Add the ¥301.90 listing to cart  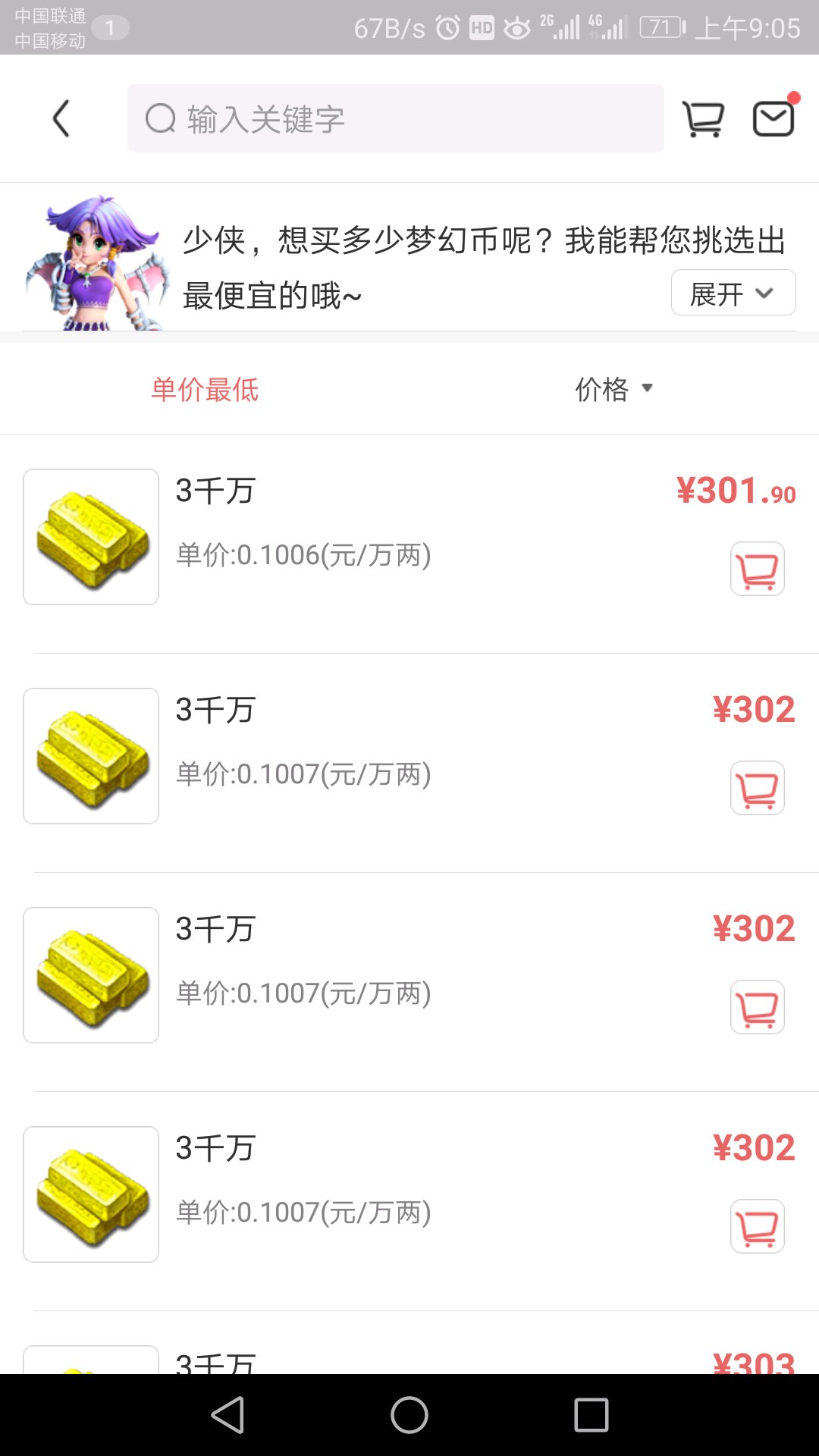[757, 569]
